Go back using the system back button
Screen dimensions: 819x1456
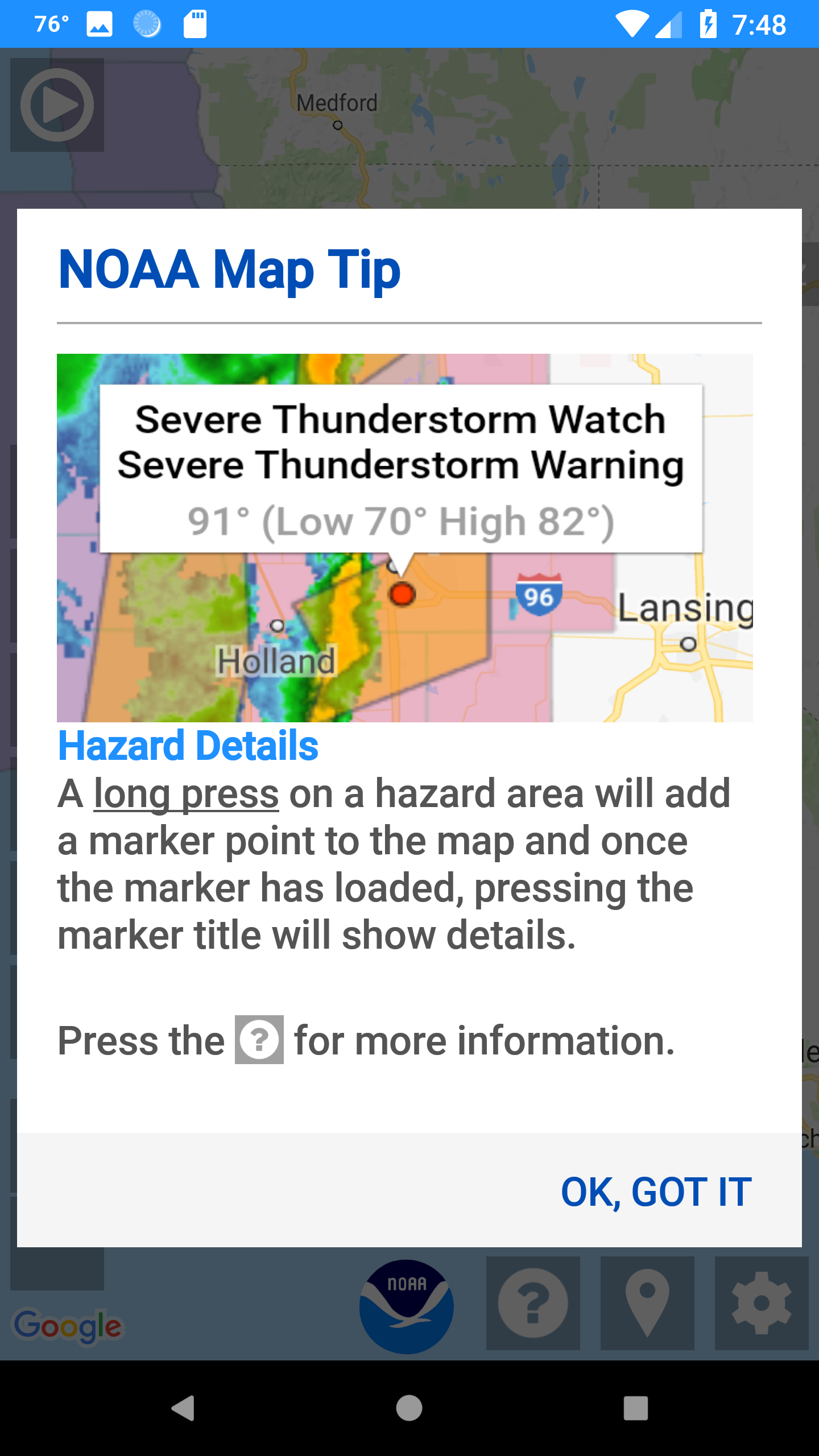pos(183,1408)
